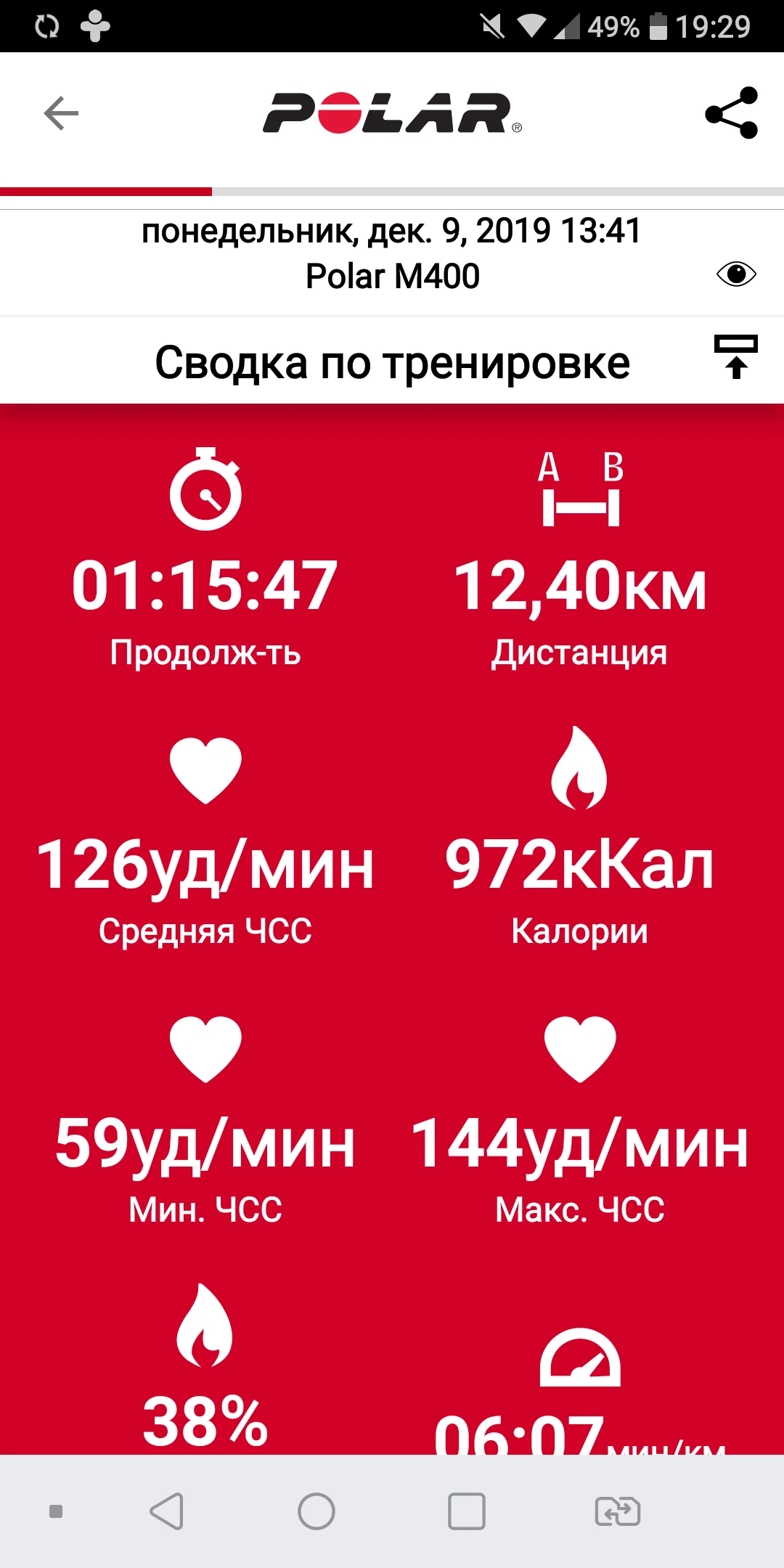
Task: Share this training summary
Action: click(731, 113)
